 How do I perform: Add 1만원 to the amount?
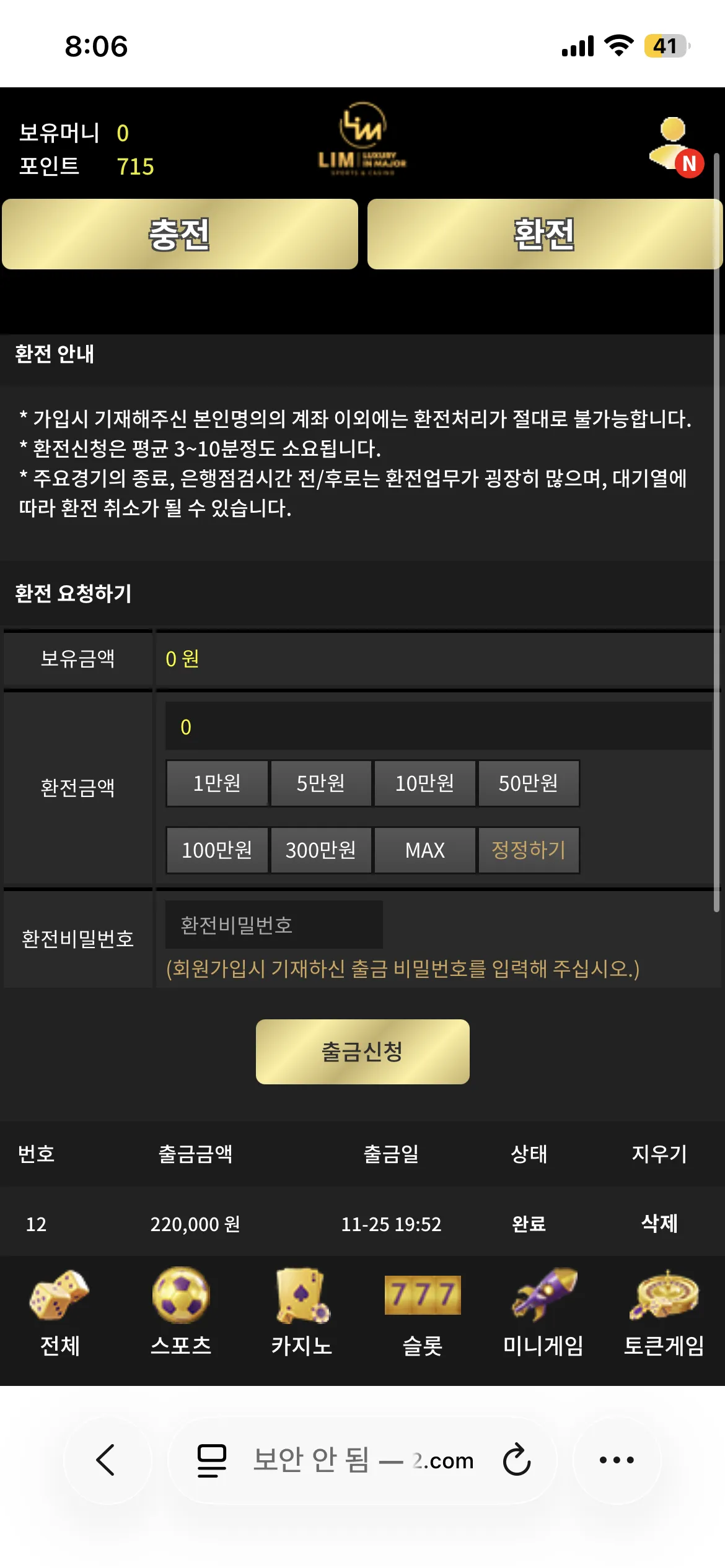pyautogui.click(x=217, y=783)
